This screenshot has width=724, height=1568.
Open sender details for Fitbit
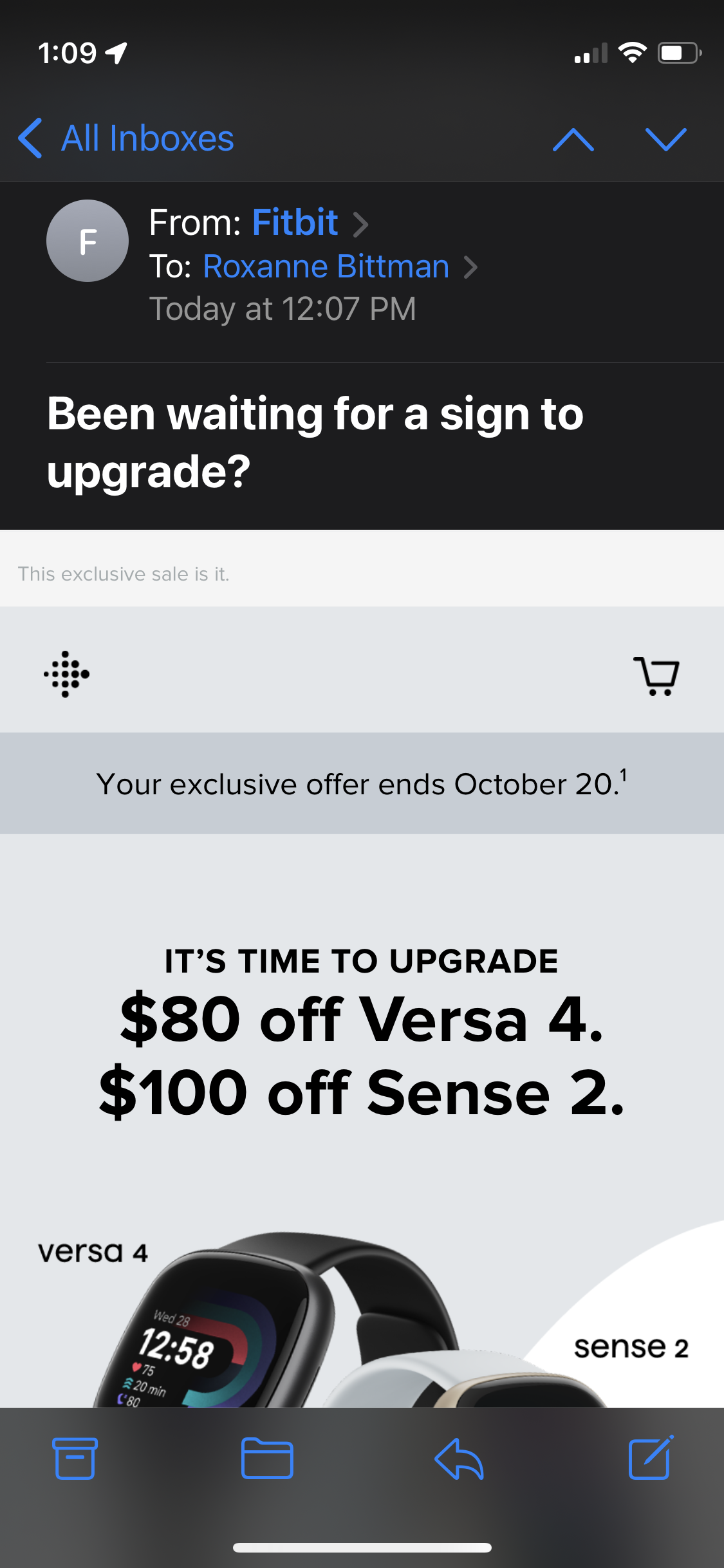[x=295, y=223]
